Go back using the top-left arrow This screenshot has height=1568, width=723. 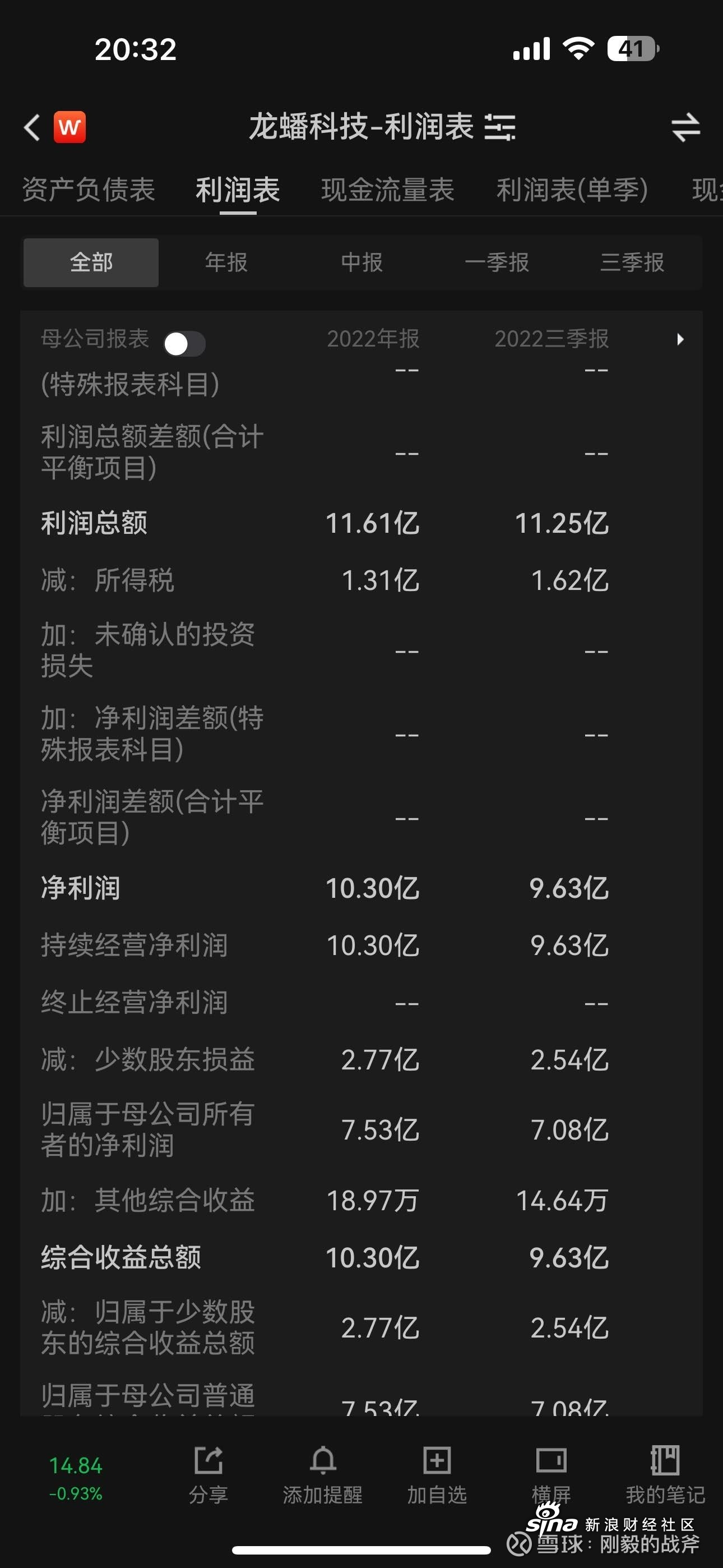31,128
